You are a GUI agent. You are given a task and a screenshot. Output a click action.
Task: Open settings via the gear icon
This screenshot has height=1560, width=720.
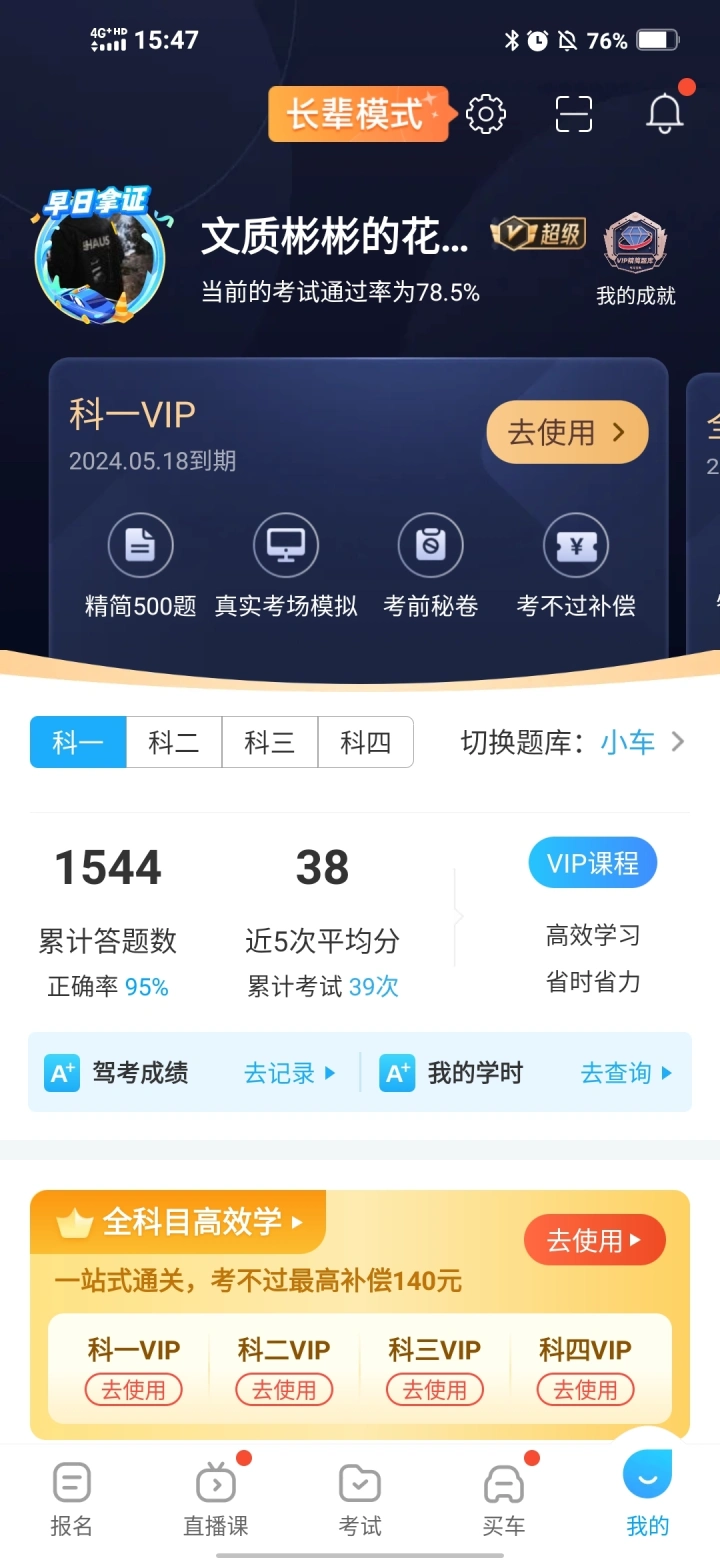tap(486, 114)
